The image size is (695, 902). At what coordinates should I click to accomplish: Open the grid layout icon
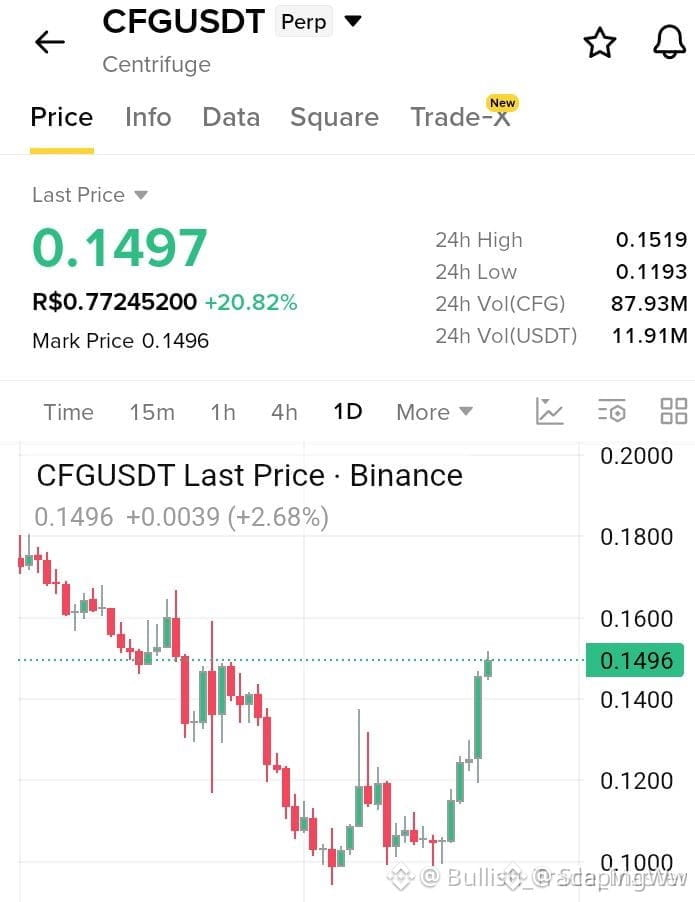[673, 411]
